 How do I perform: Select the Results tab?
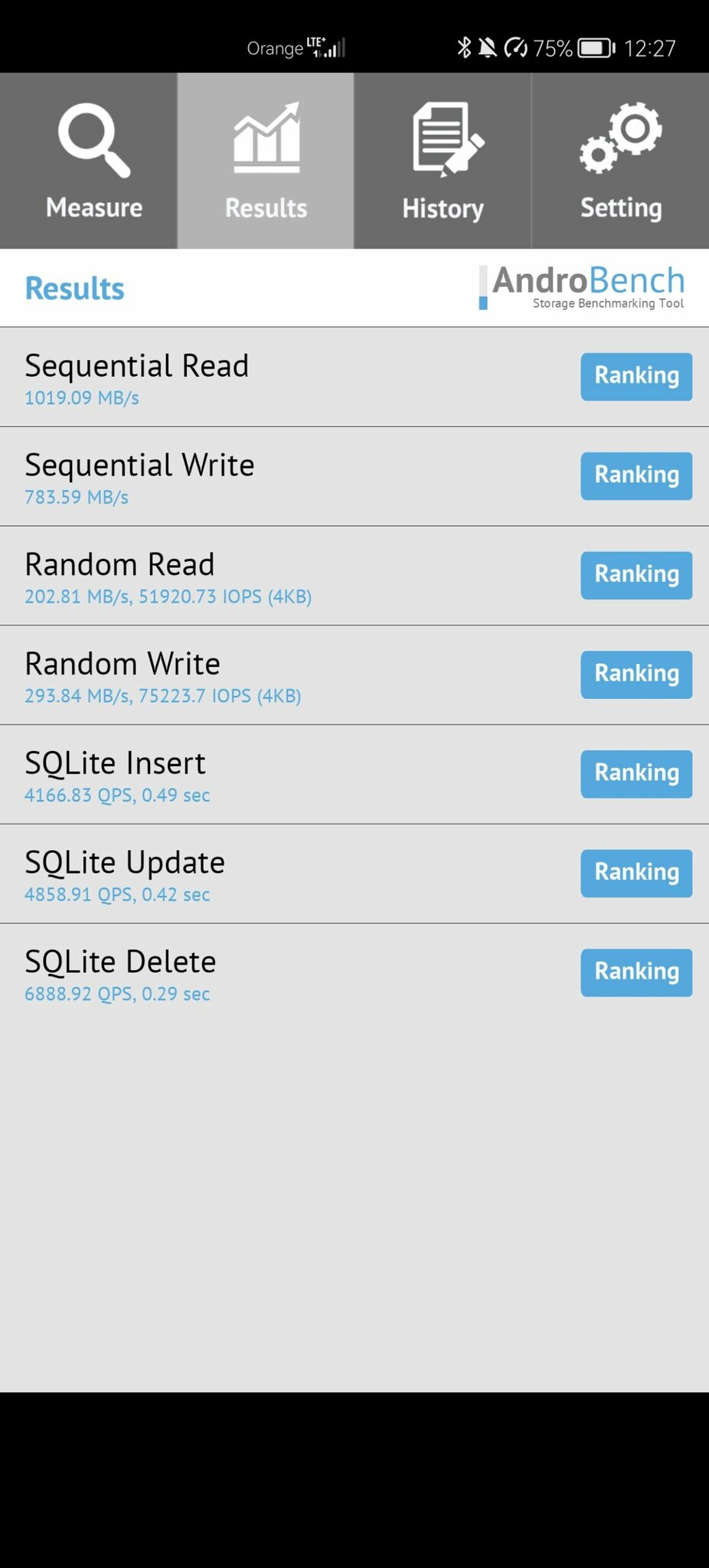click(266, 161)
